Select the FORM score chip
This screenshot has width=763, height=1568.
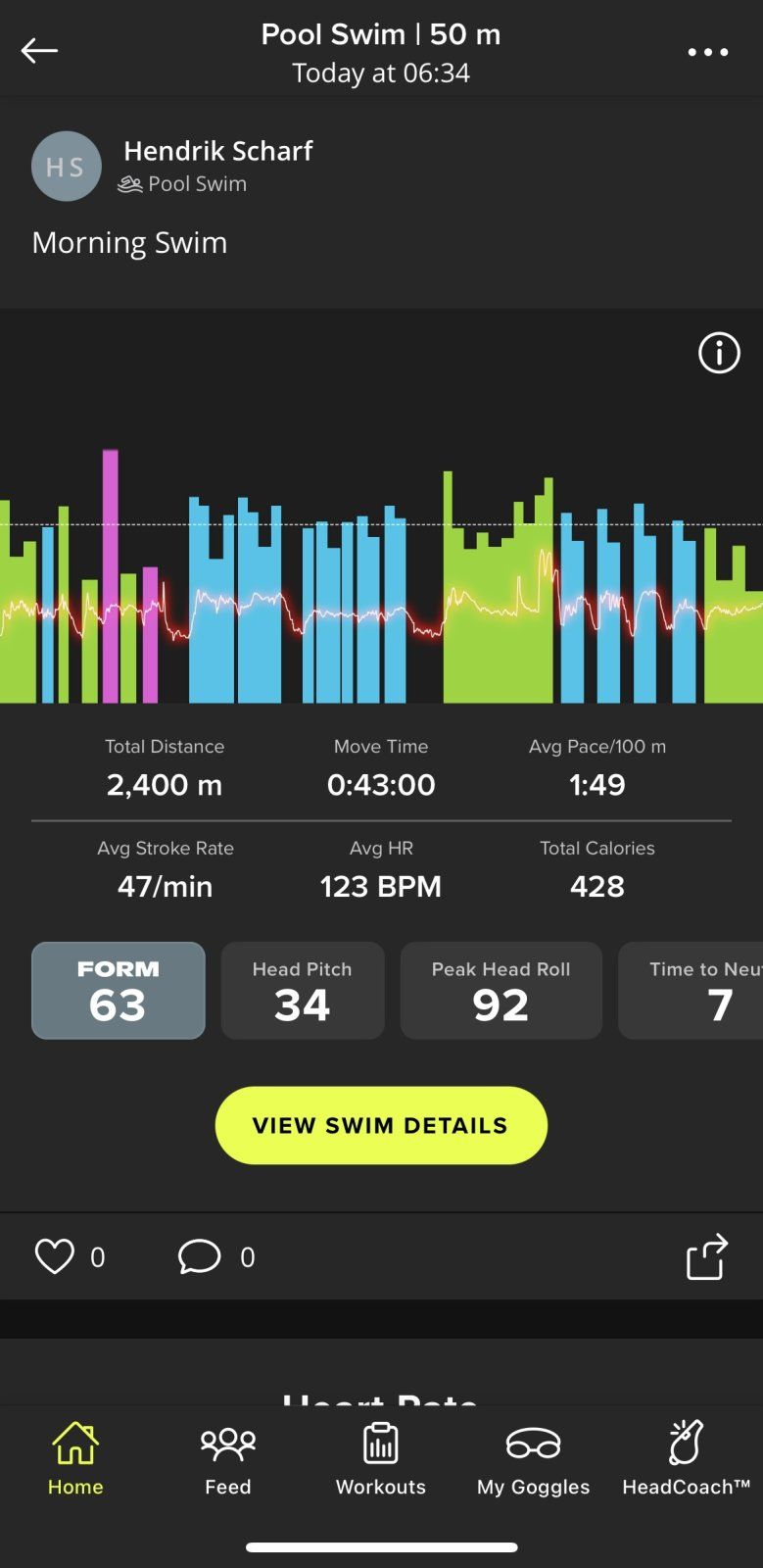coord(119,990)
